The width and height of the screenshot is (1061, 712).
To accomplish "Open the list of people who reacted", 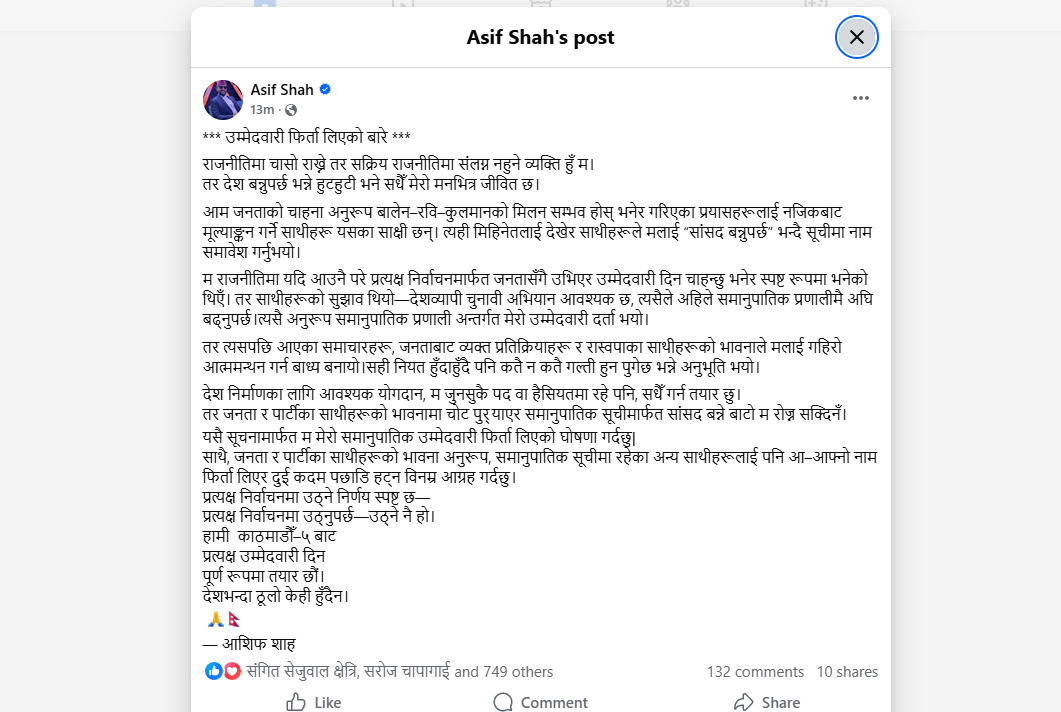I will 400,672.
